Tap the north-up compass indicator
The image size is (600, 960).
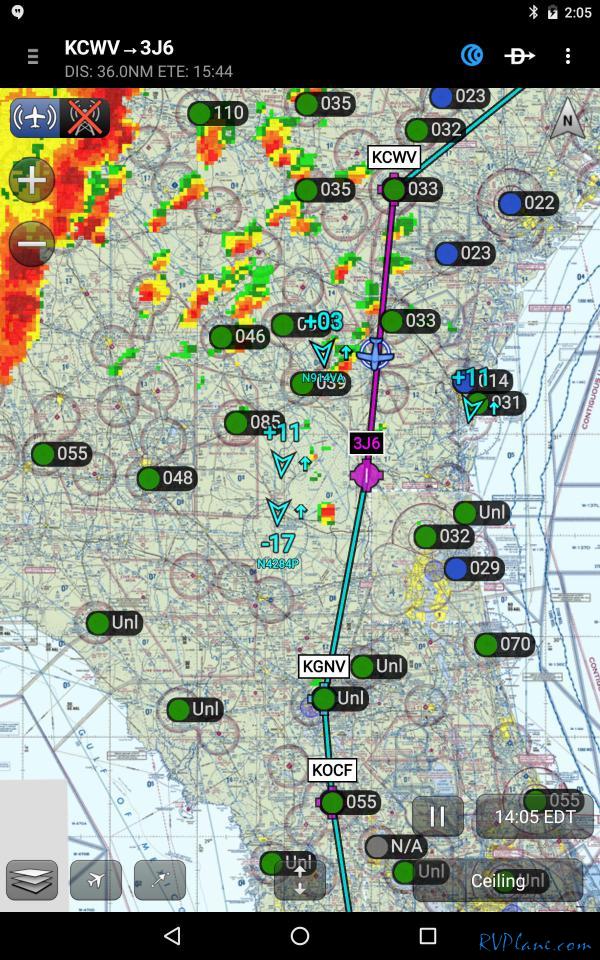568,121
